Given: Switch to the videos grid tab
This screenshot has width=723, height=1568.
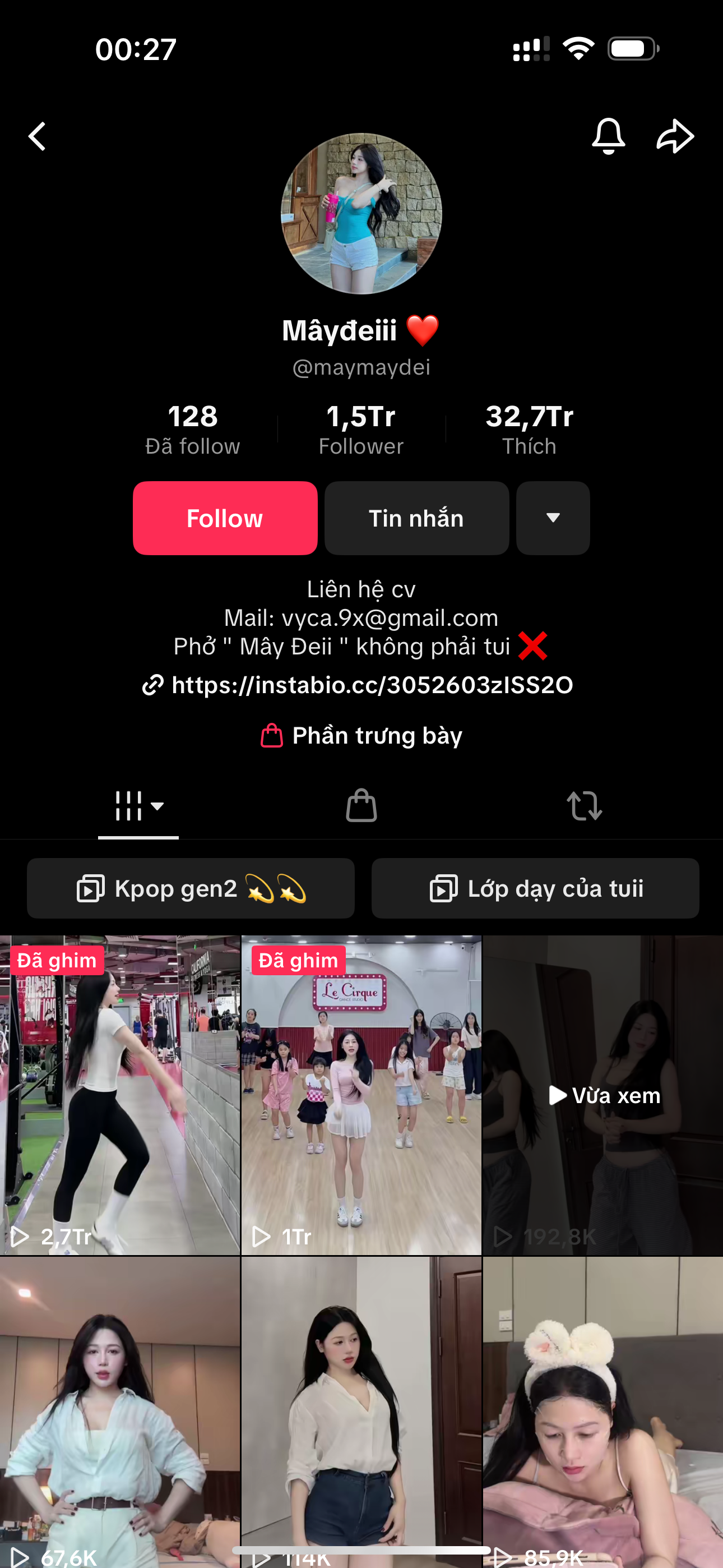Looking at the screenshot, I should 138,806.
